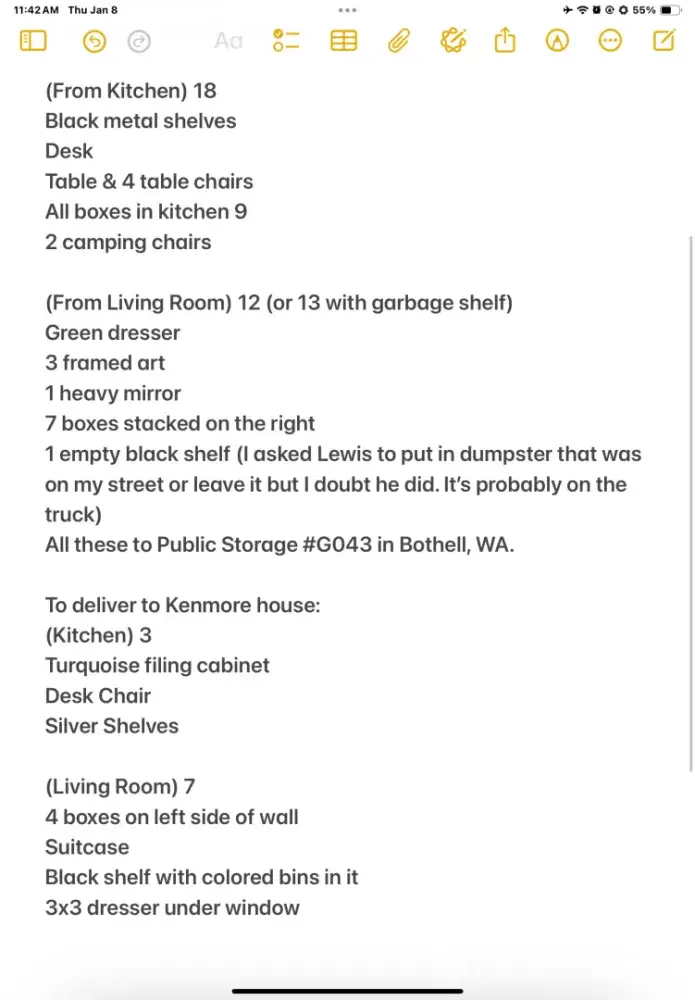Add a table to the note
The width and height of the screenshot is (695, 1000).
point(344,41)
